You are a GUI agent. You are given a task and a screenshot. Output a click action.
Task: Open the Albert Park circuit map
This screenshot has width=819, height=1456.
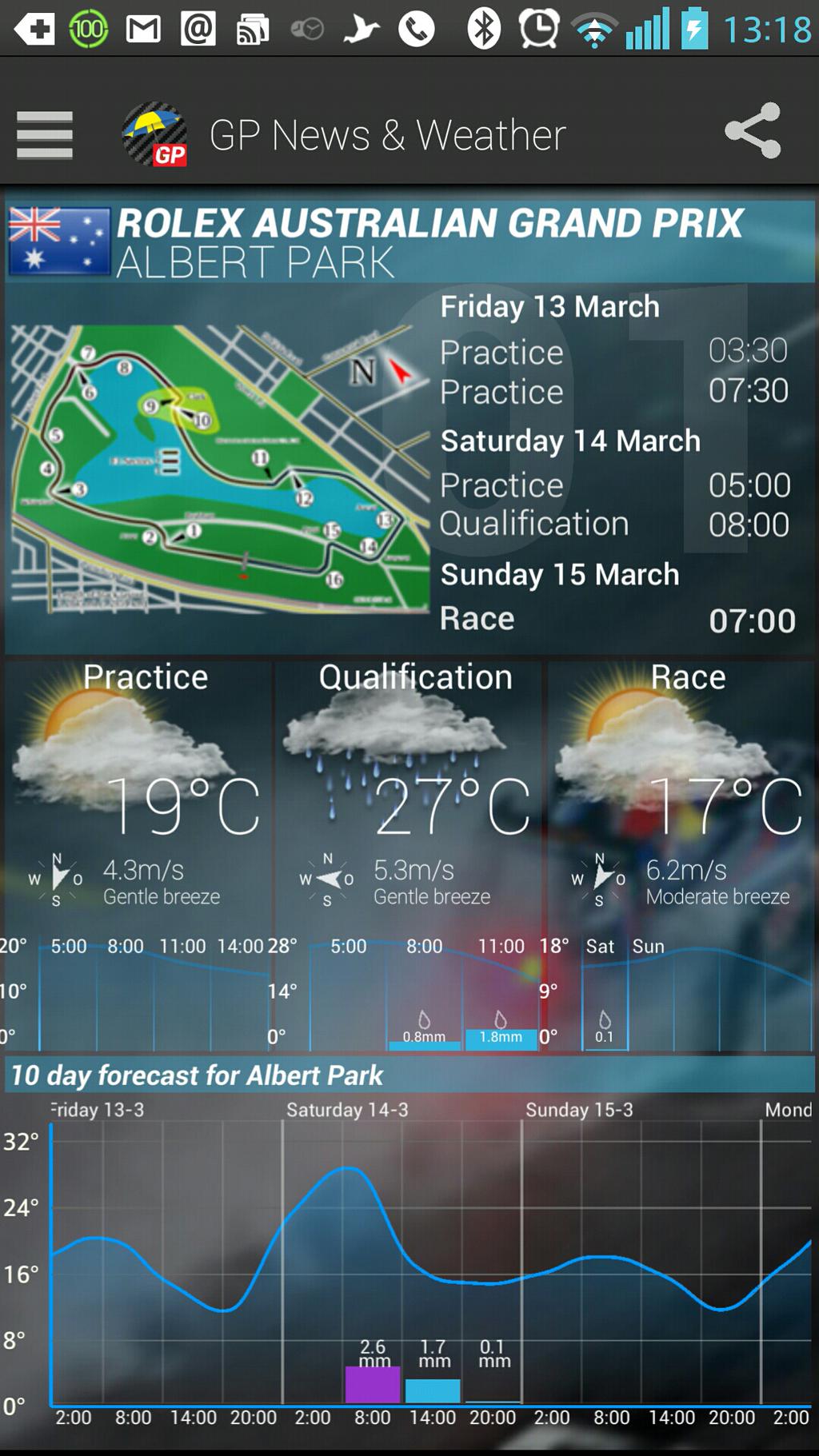point(218,468)
